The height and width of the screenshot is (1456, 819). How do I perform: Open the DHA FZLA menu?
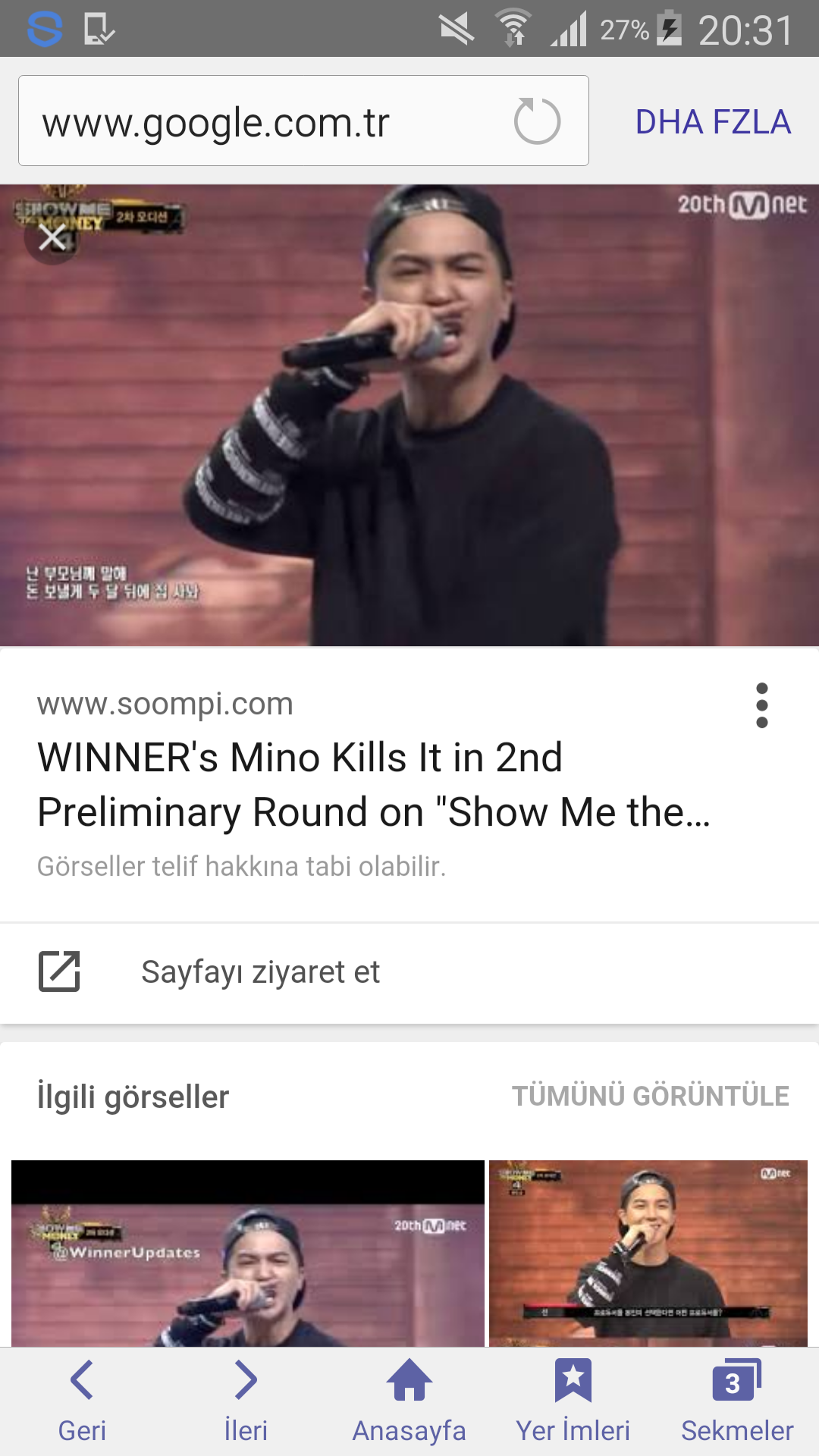[x=713, y=122]
